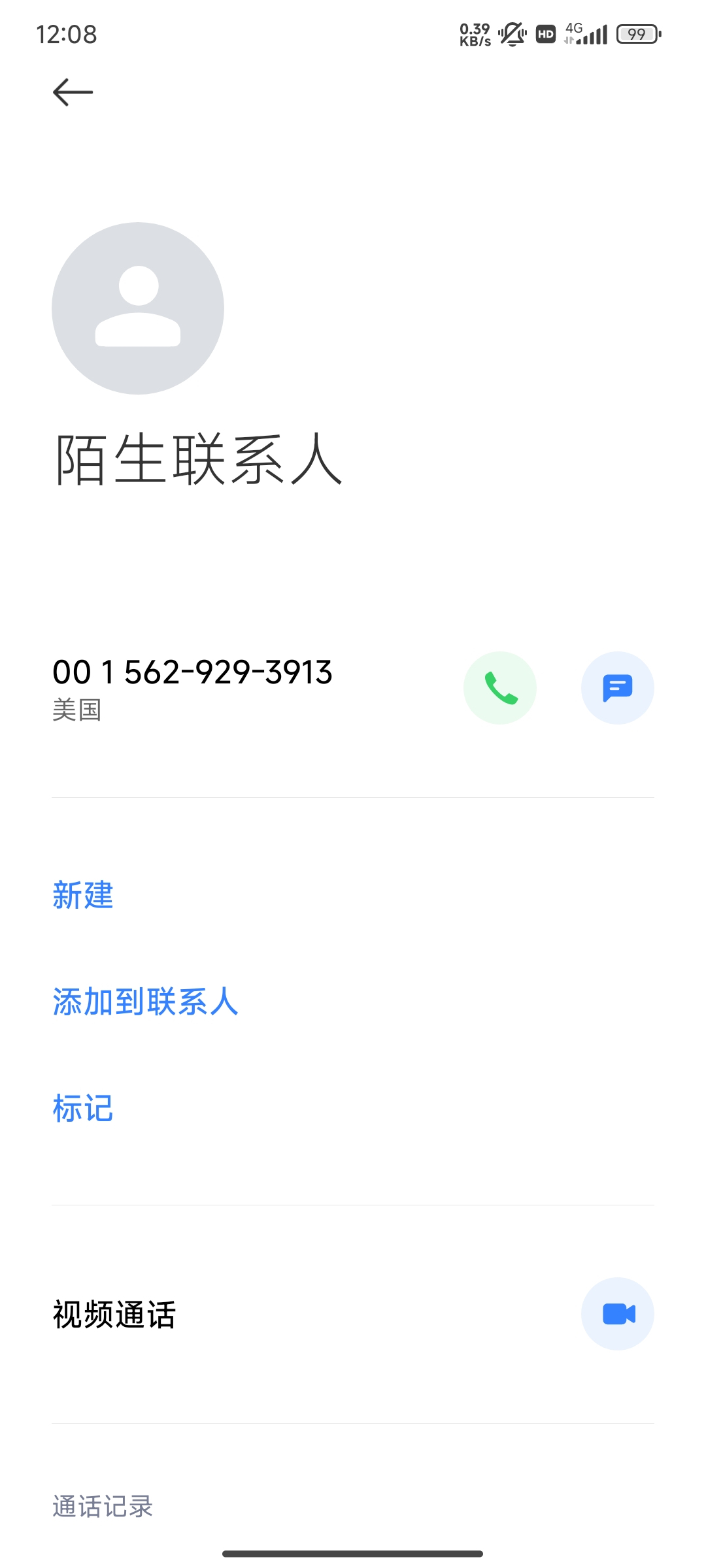The height and width of the screenshot is (1568, 706).
Task: Send a text message to this number
Action: [x=618, y=688]
